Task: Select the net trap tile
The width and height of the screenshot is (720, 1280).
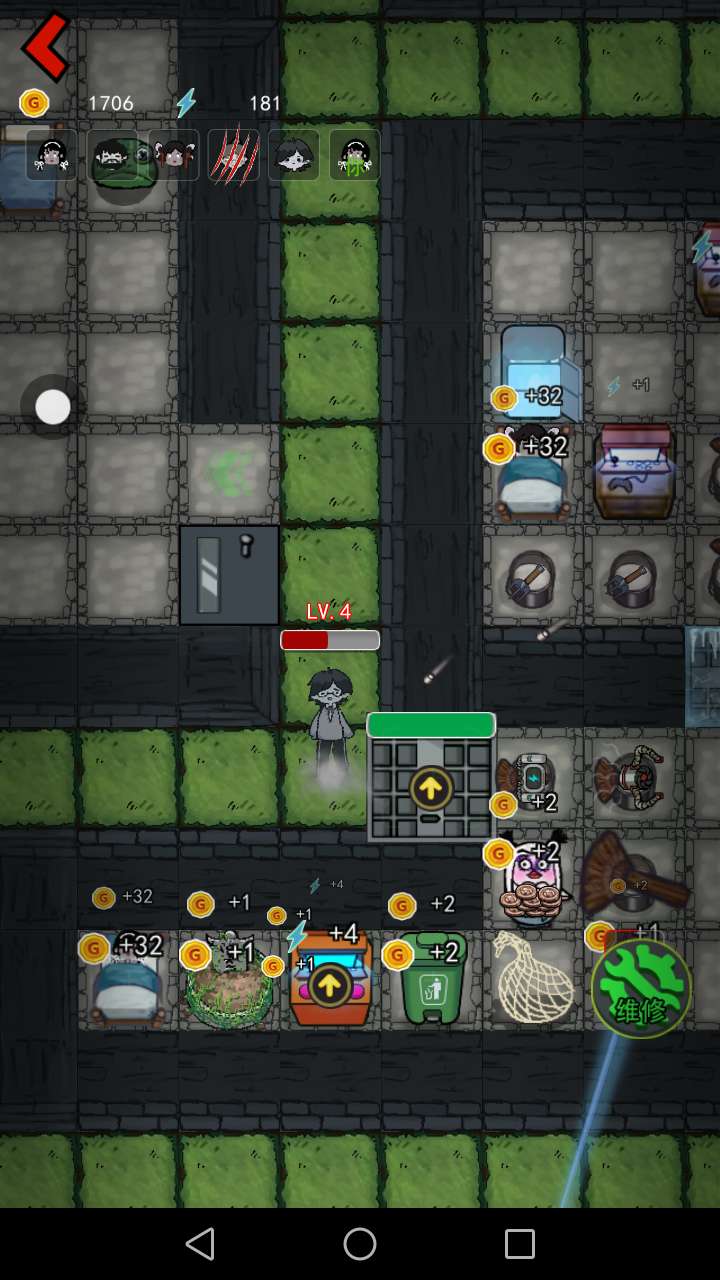Action: point(532,978)
